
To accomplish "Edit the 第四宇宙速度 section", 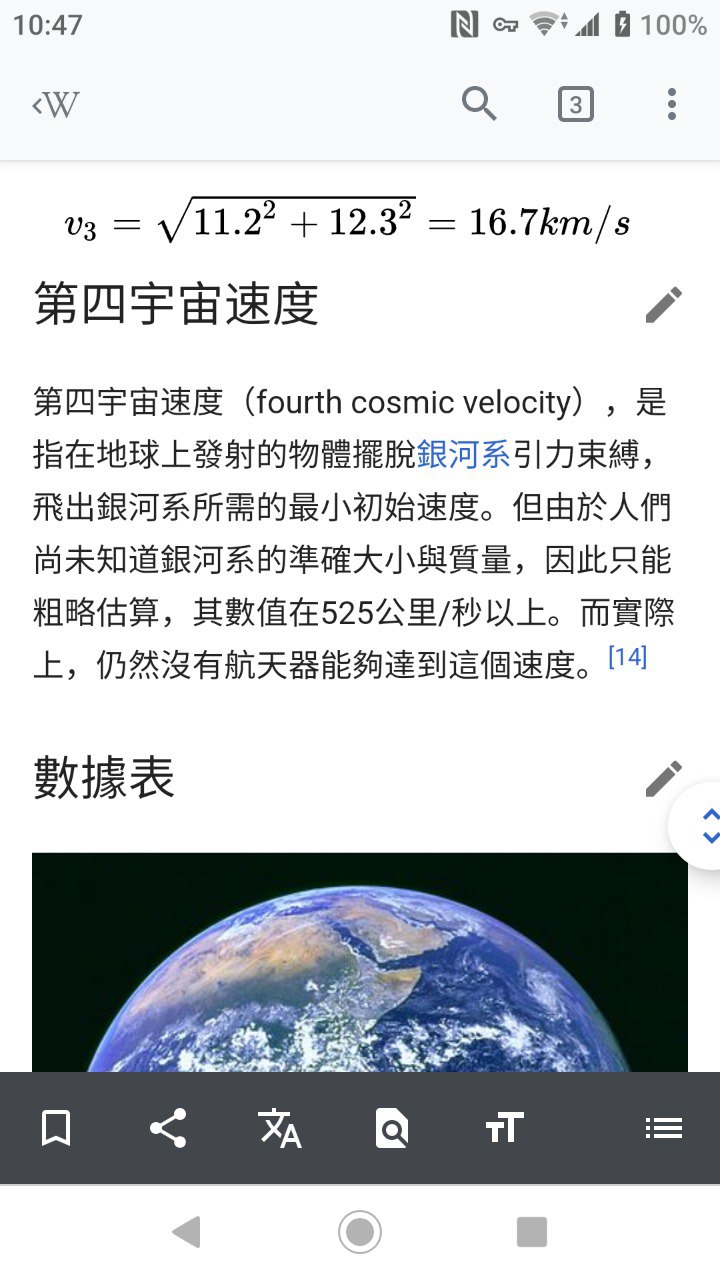I will [663, 305].
